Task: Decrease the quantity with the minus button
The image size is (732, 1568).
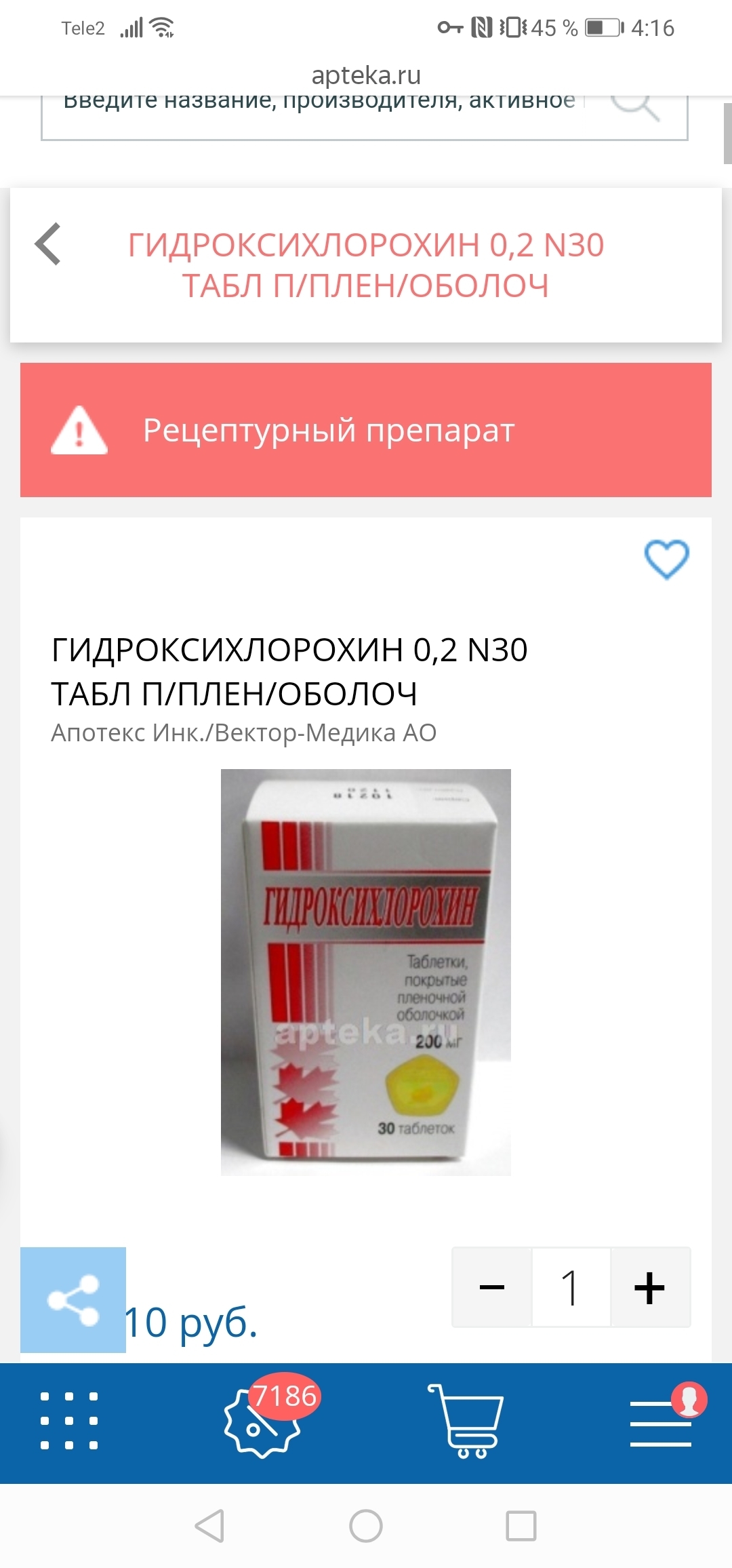Action: pyautogui.click(x=492, y=1287)
